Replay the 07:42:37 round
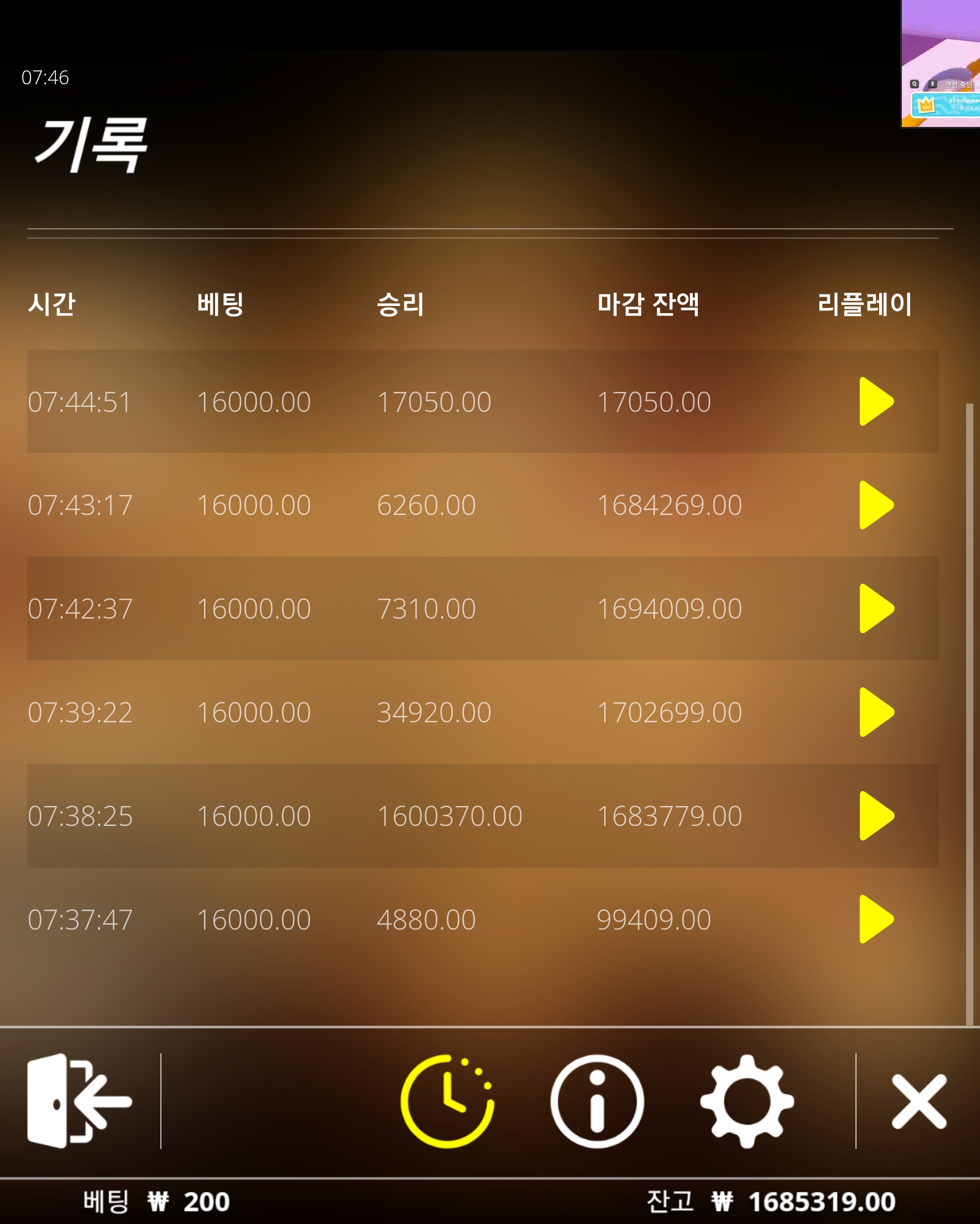Viewport: 980px width, 1224px height. 876,608
